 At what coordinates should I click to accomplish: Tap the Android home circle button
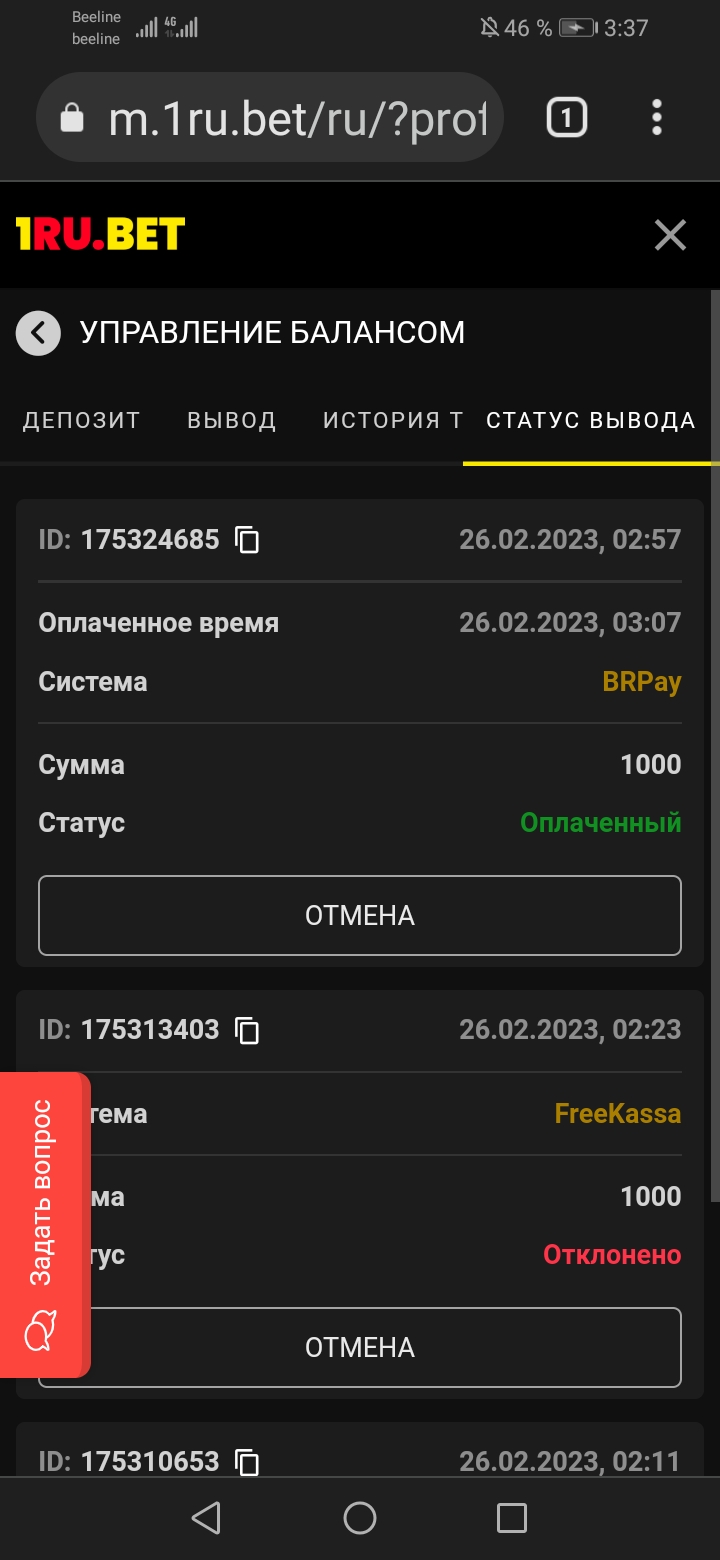[359, 1517]
